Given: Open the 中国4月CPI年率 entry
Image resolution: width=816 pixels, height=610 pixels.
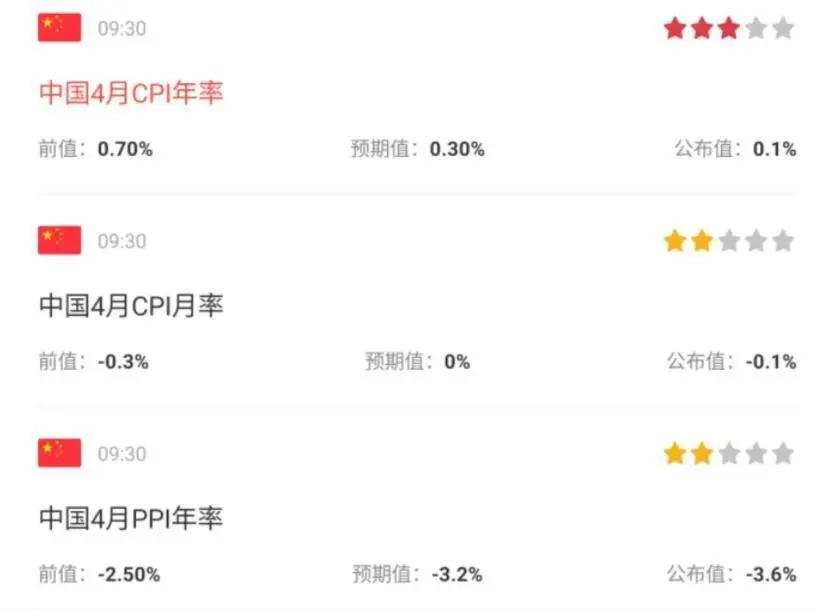Looking at the screenshot, I should tap(131, 93).
